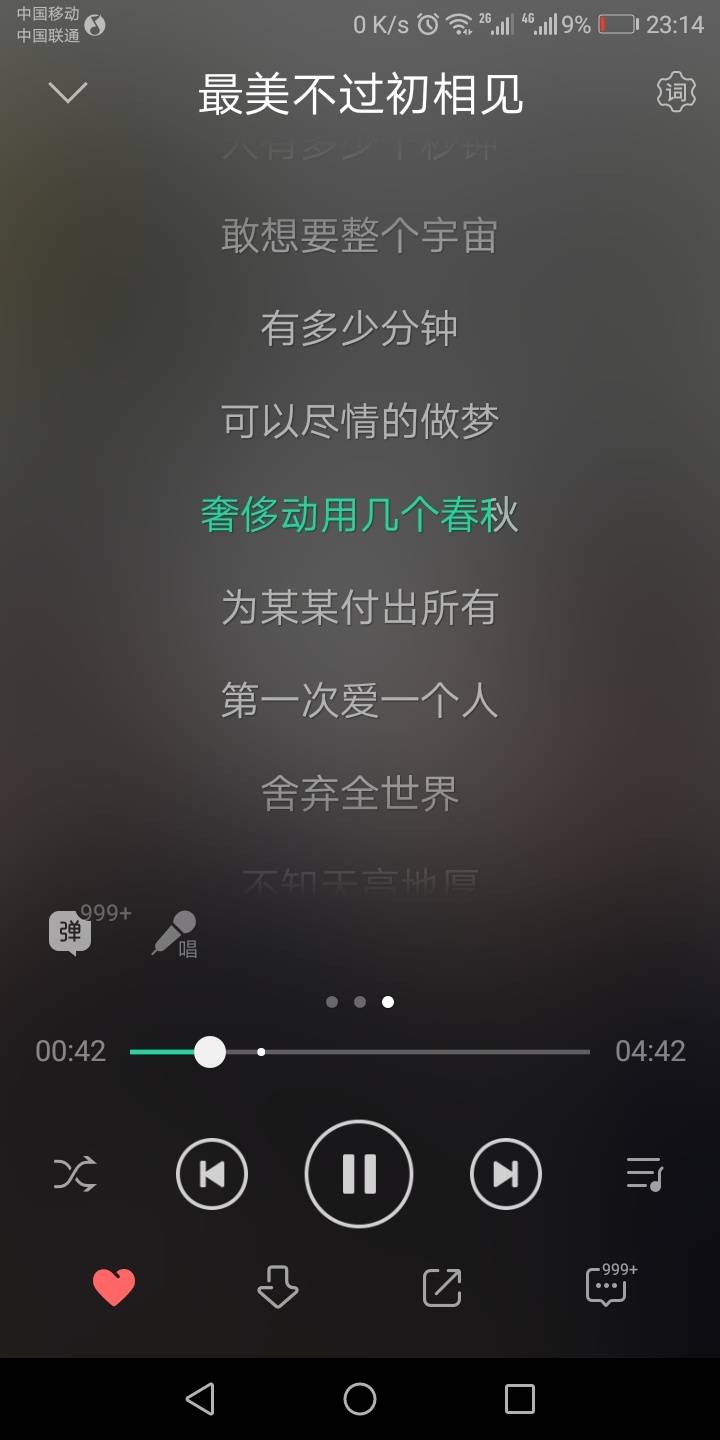Image resolution: width=720 pixels, height=1440 pixels.
Task: Jump to lyric line 为某某付出所有
Action: point(360,608)
